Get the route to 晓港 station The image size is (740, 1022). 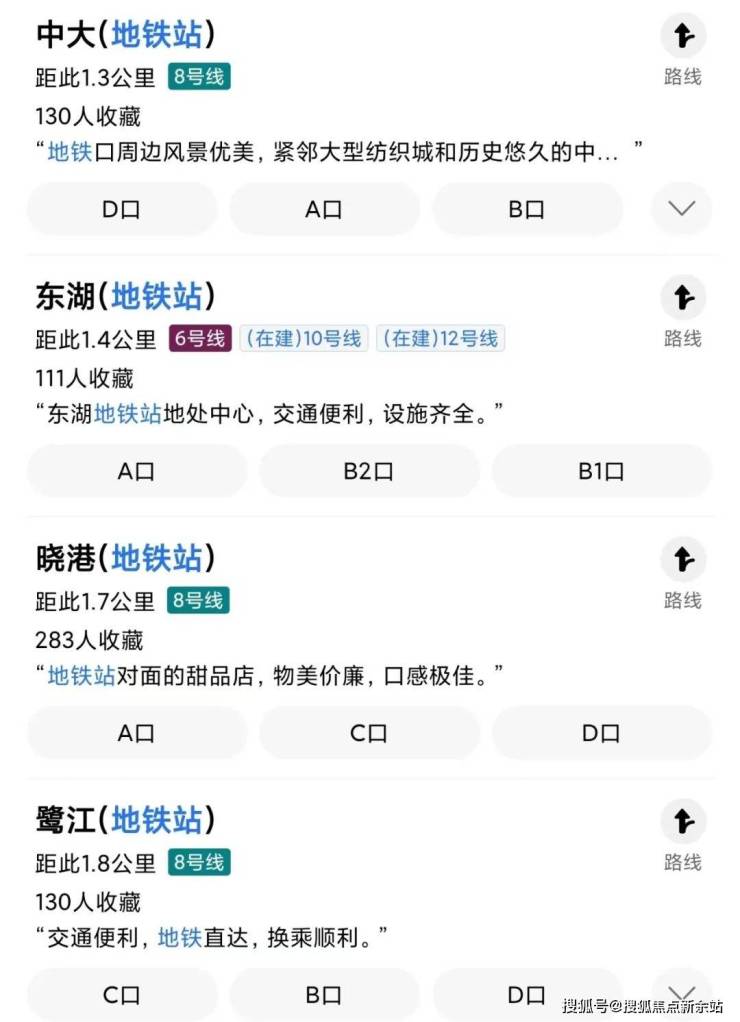tap(683, 573)
